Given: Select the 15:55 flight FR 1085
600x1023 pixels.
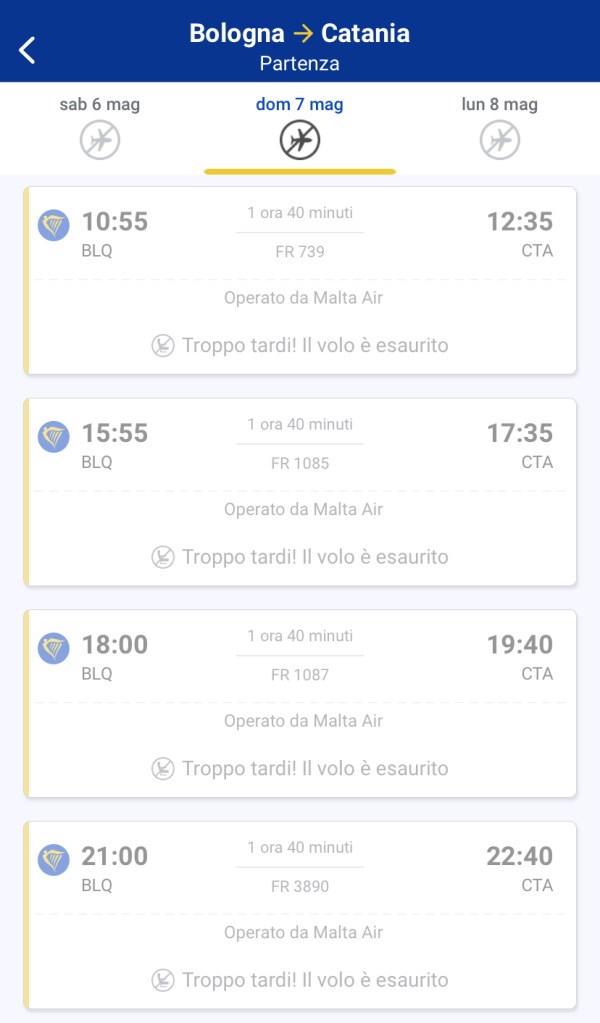Looking at the screenshot, I should click(x=300, y=492).
